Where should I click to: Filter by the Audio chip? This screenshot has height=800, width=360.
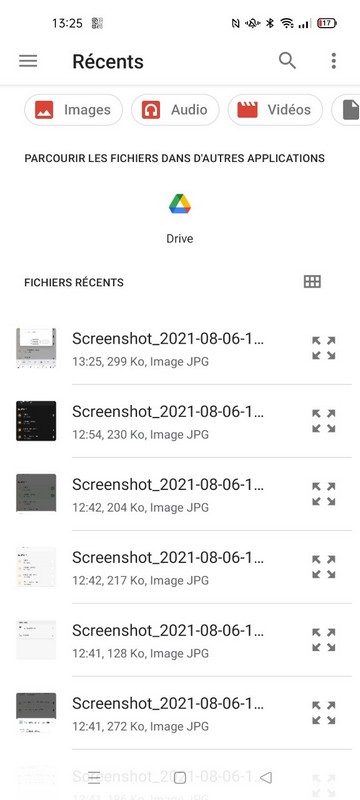point(175,110)
